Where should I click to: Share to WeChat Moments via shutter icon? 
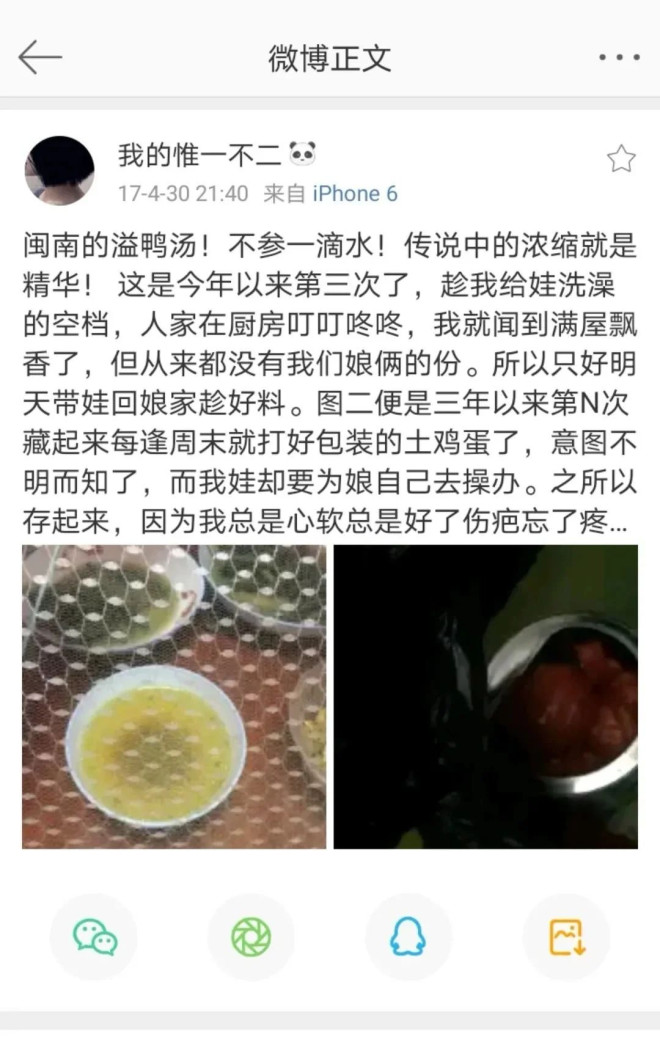pos(251,937)
